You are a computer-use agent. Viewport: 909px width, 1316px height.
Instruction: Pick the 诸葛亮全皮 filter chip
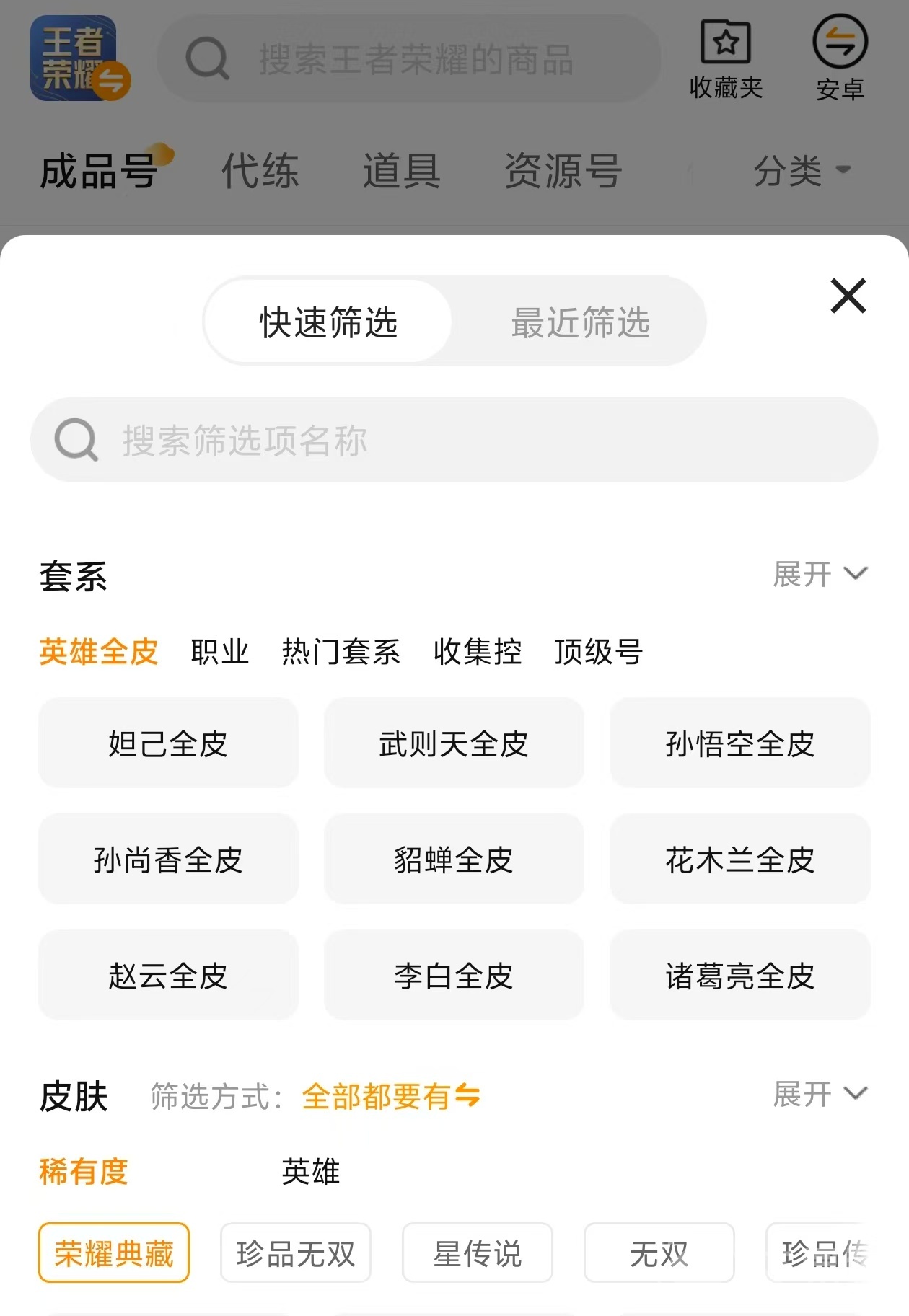[739, 976]
